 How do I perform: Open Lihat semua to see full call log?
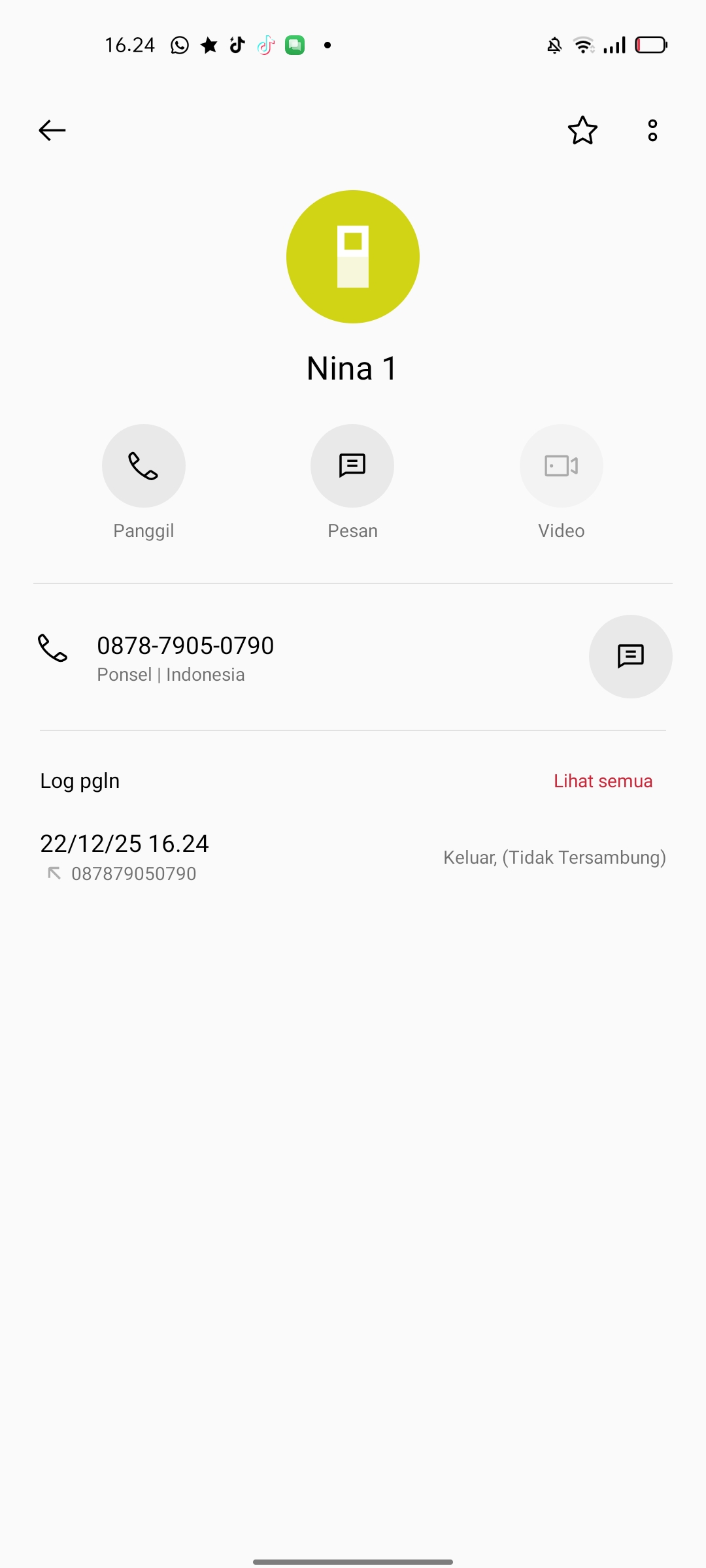click(x=602, y=780)
